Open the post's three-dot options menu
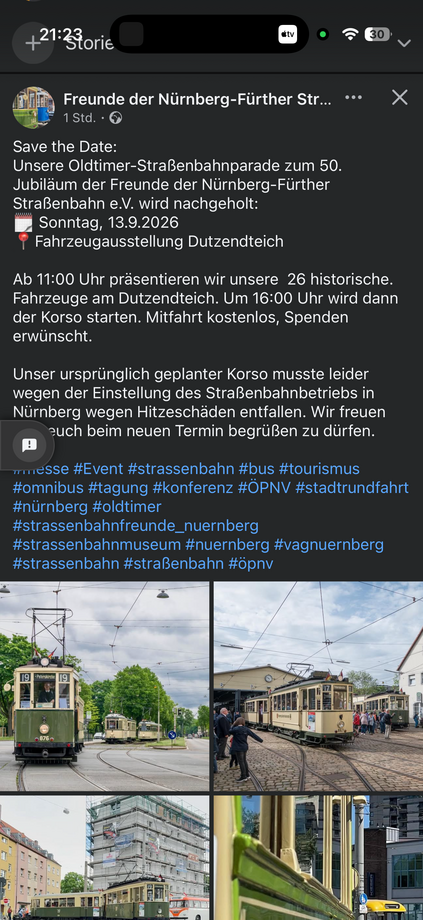423x920 pixels. [353, 97]
